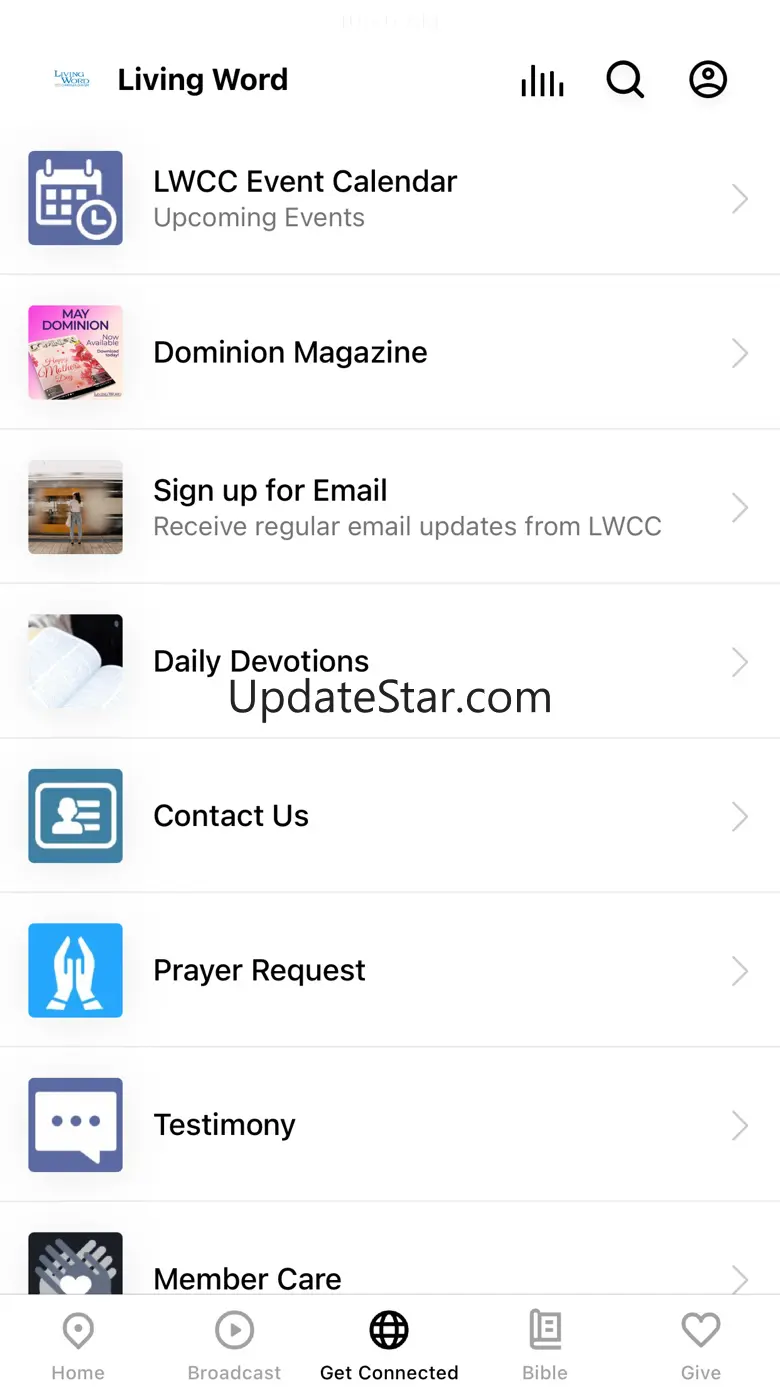The image size is (780, 1387).
Task: Open Daily Devotions
Action: 390,661
